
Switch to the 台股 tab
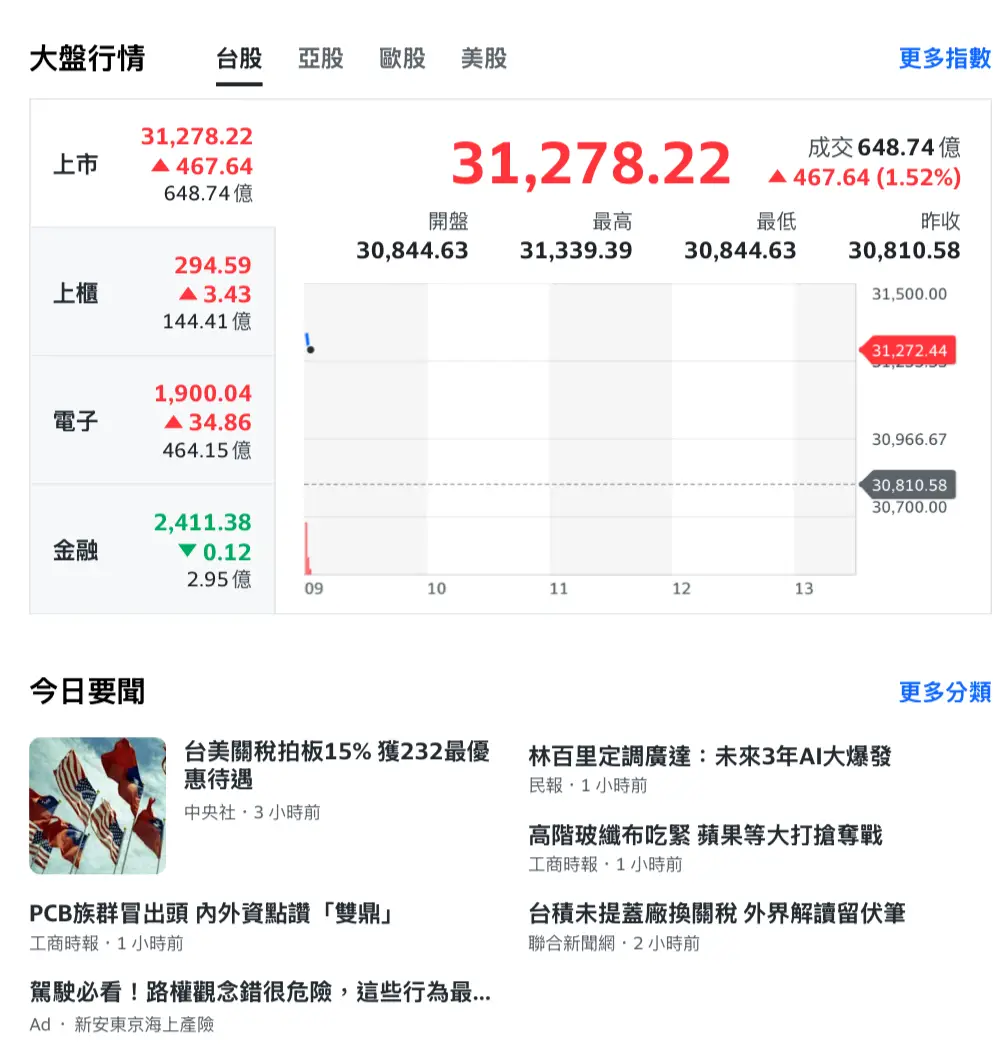coord(239,59)
